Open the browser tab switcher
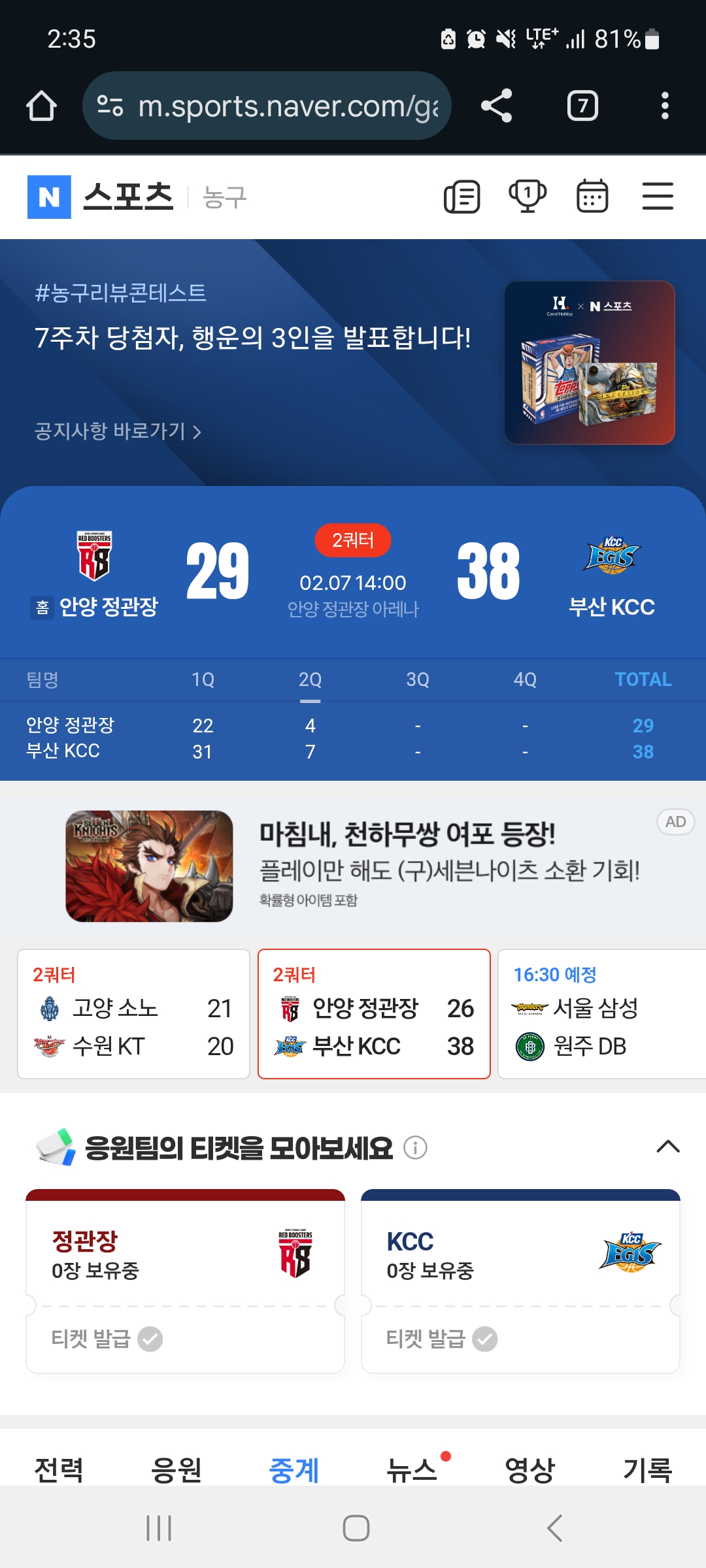Viewport: 706px width, 1568px height. [582, 106]
